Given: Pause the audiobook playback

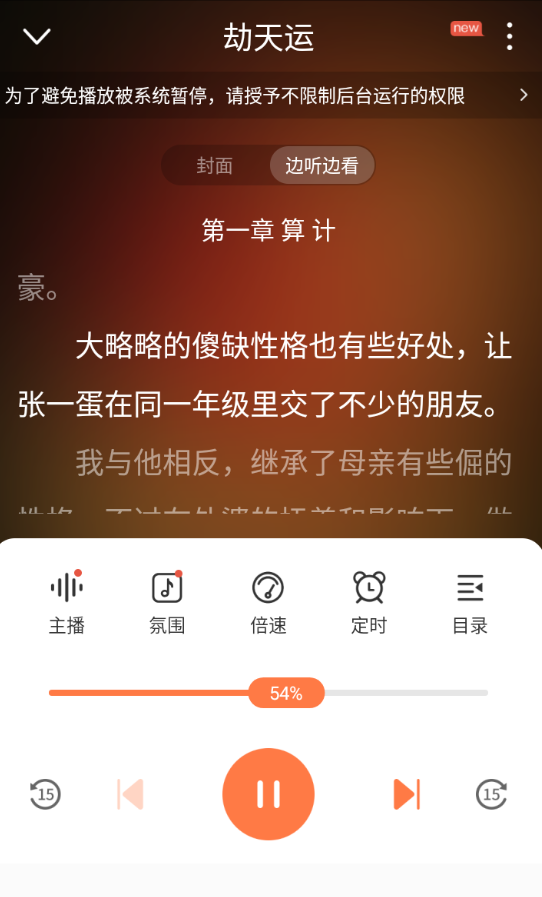Looking at the screenshot, I should (268, 794).
